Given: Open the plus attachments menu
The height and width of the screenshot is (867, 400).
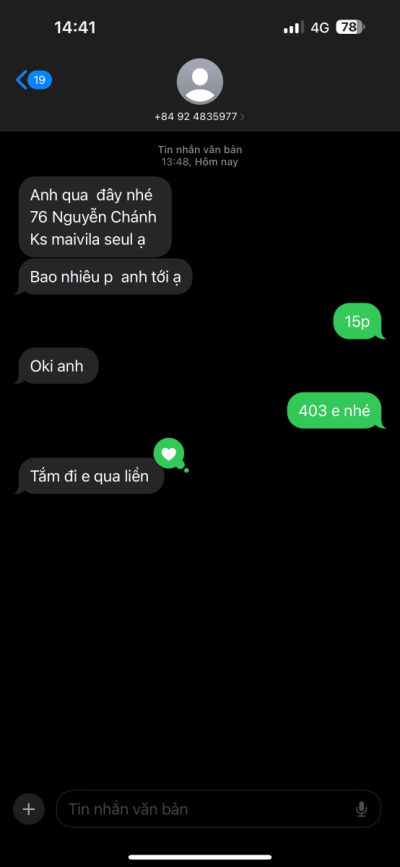Looking at the screenshot, I should pos(28,809).
